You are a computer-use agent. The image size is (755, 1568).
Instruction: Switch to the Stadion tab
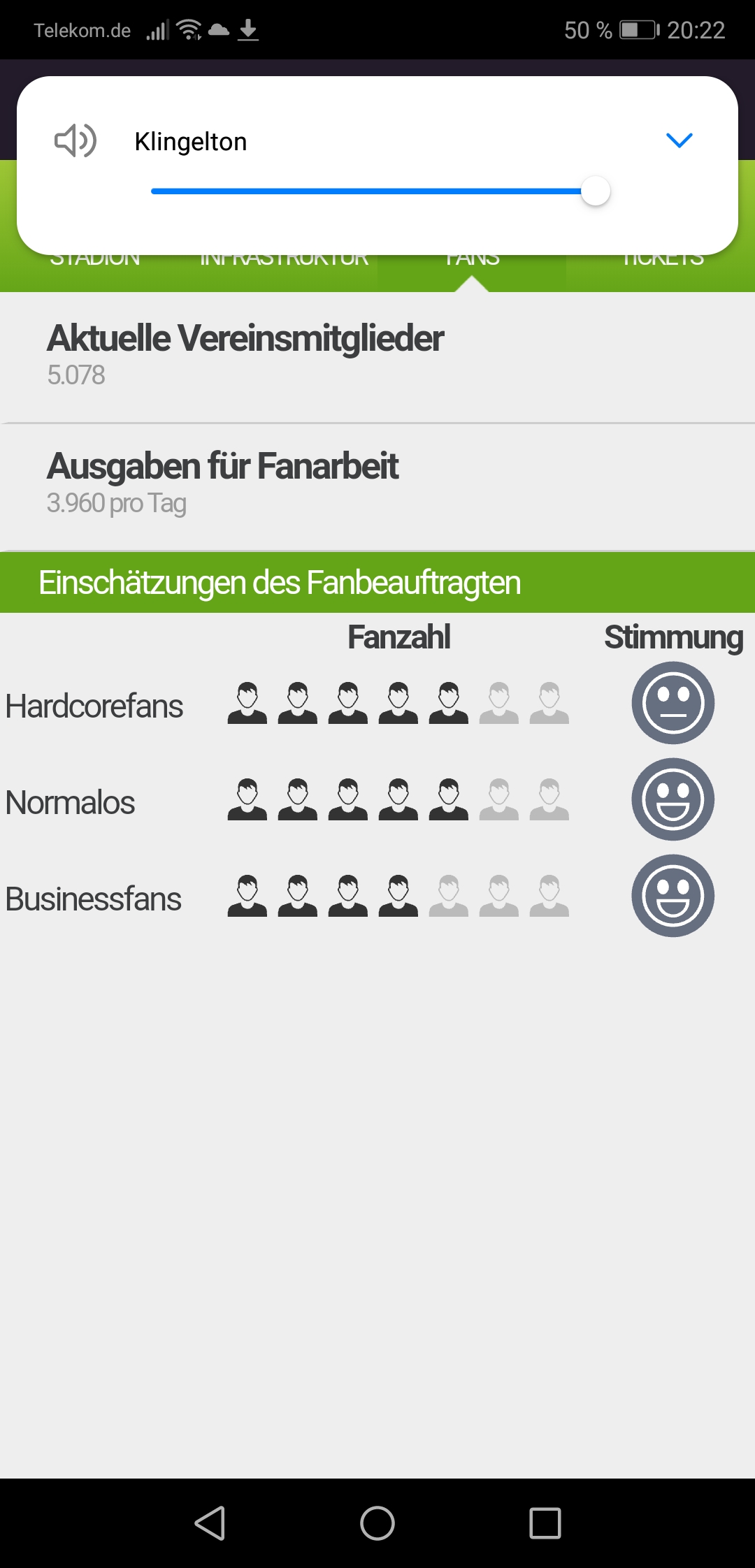point(95,268)
